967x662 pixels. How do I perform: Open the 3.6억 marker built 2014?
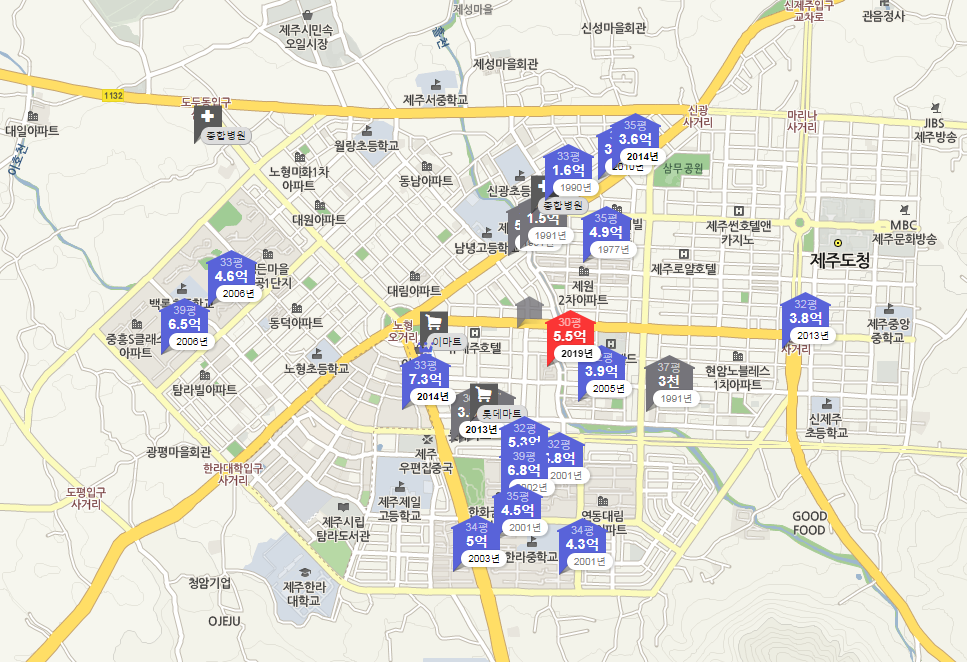click(636, 139)
